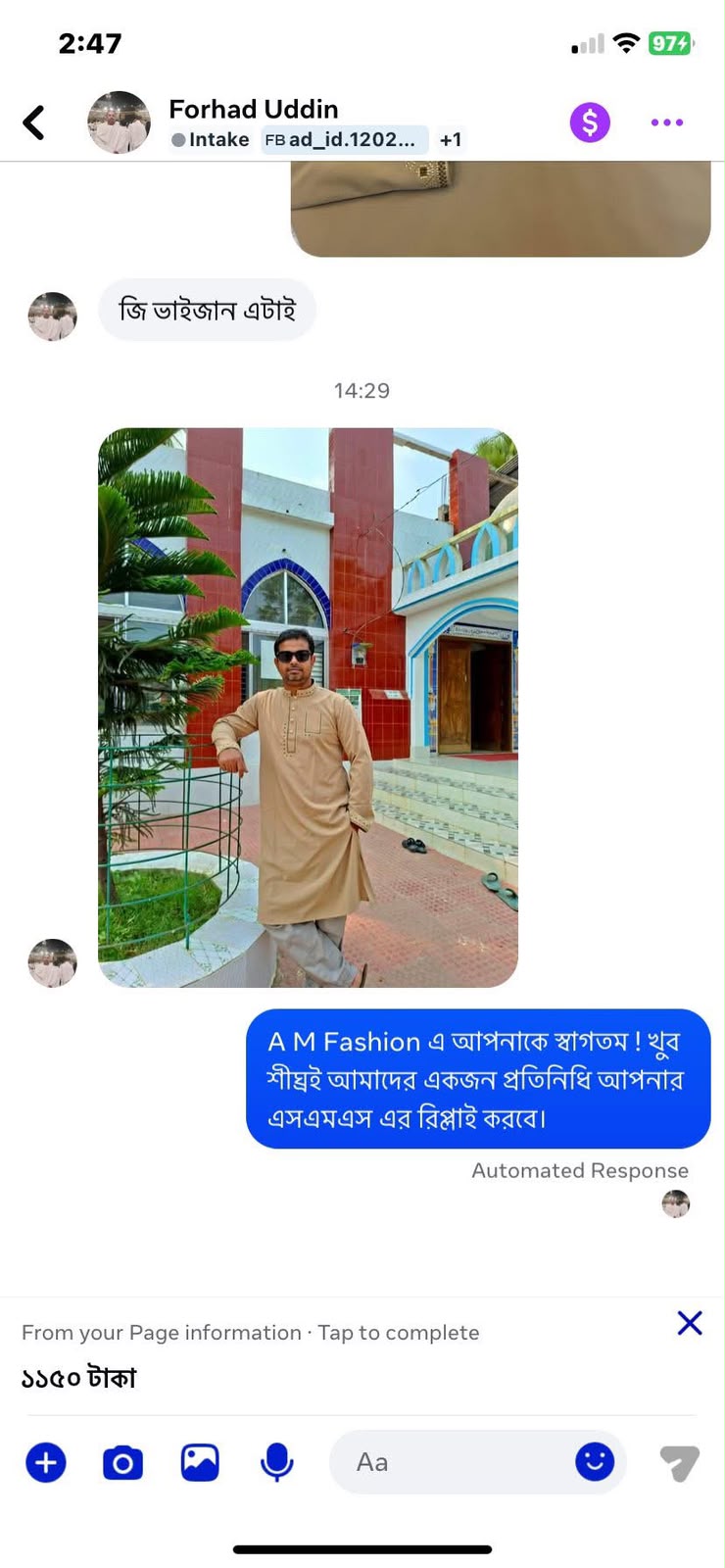Open the partially visible image at the top
The image size is (725, 1568).
(x=501, y=209)
